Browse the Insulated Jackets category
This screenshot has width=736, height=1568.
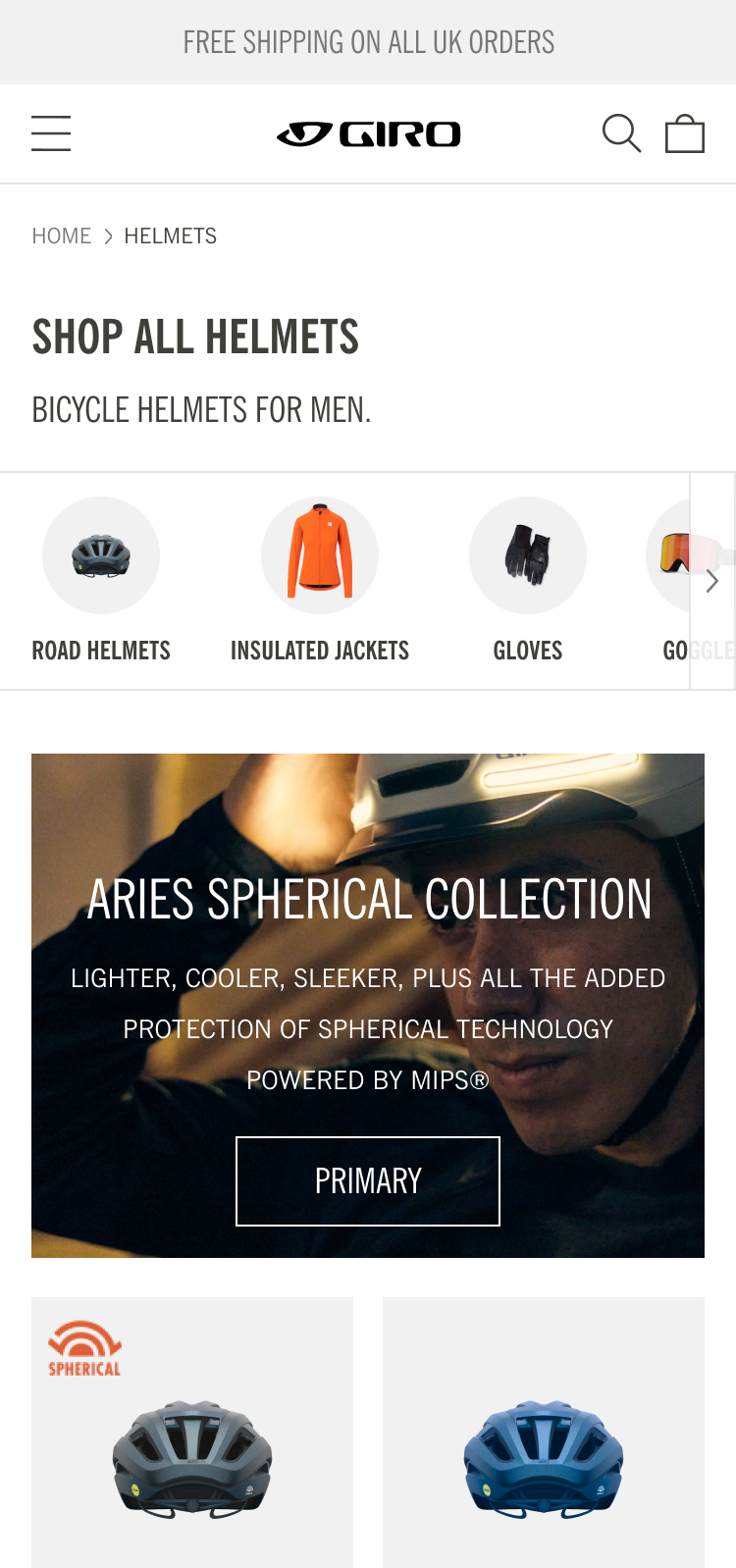[319, 581]
